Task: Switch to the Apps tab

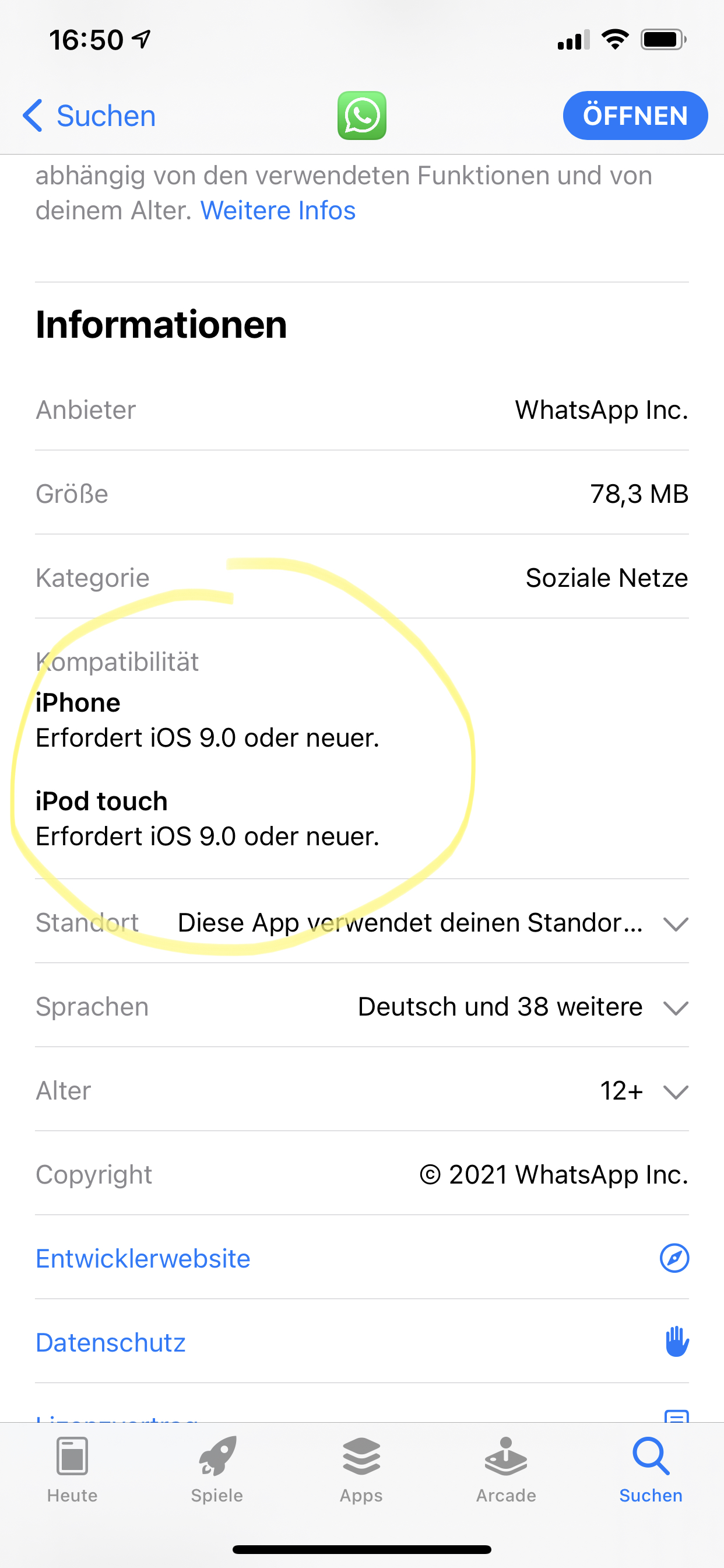Action: tap(361, 1469)
